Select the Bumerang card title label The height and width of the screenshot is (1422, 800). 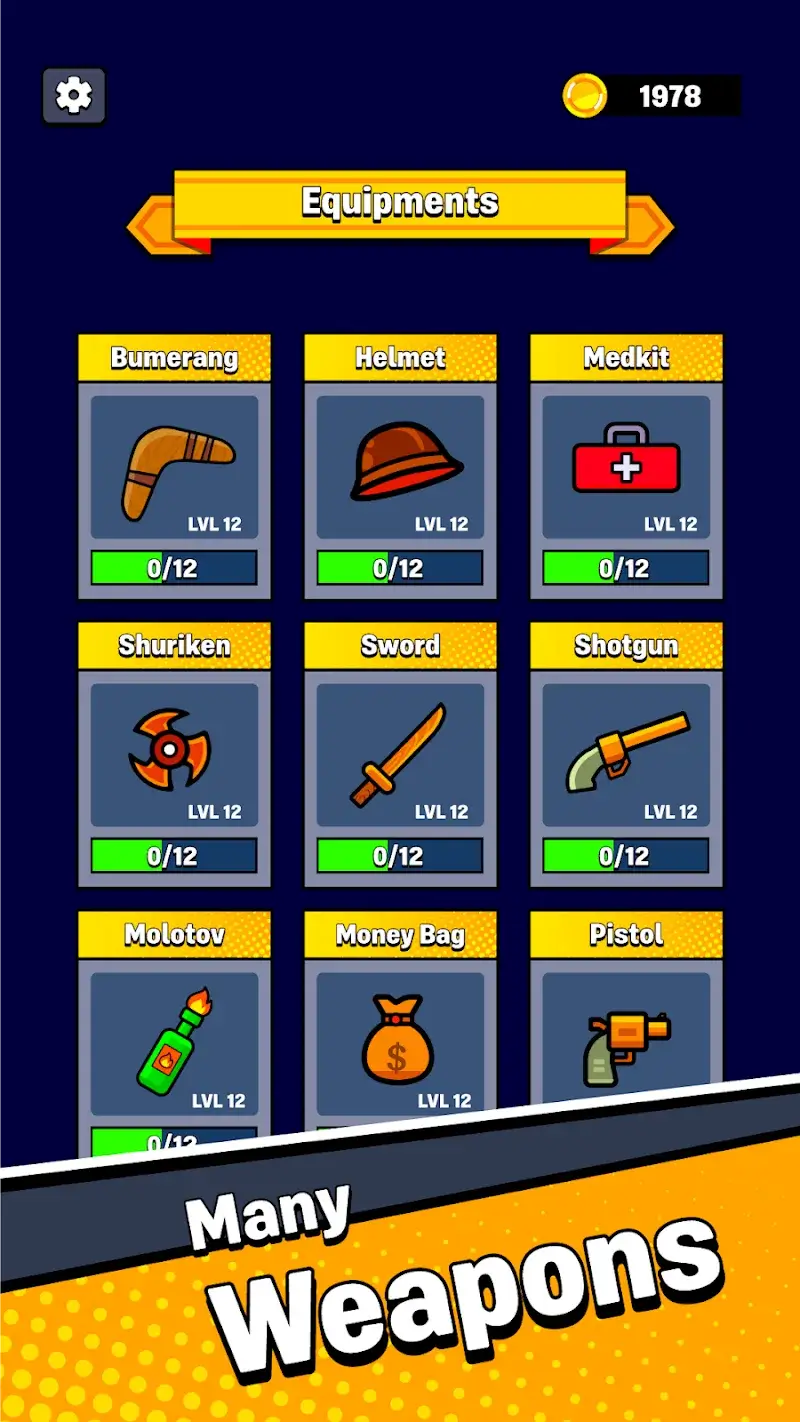point(174,358)
